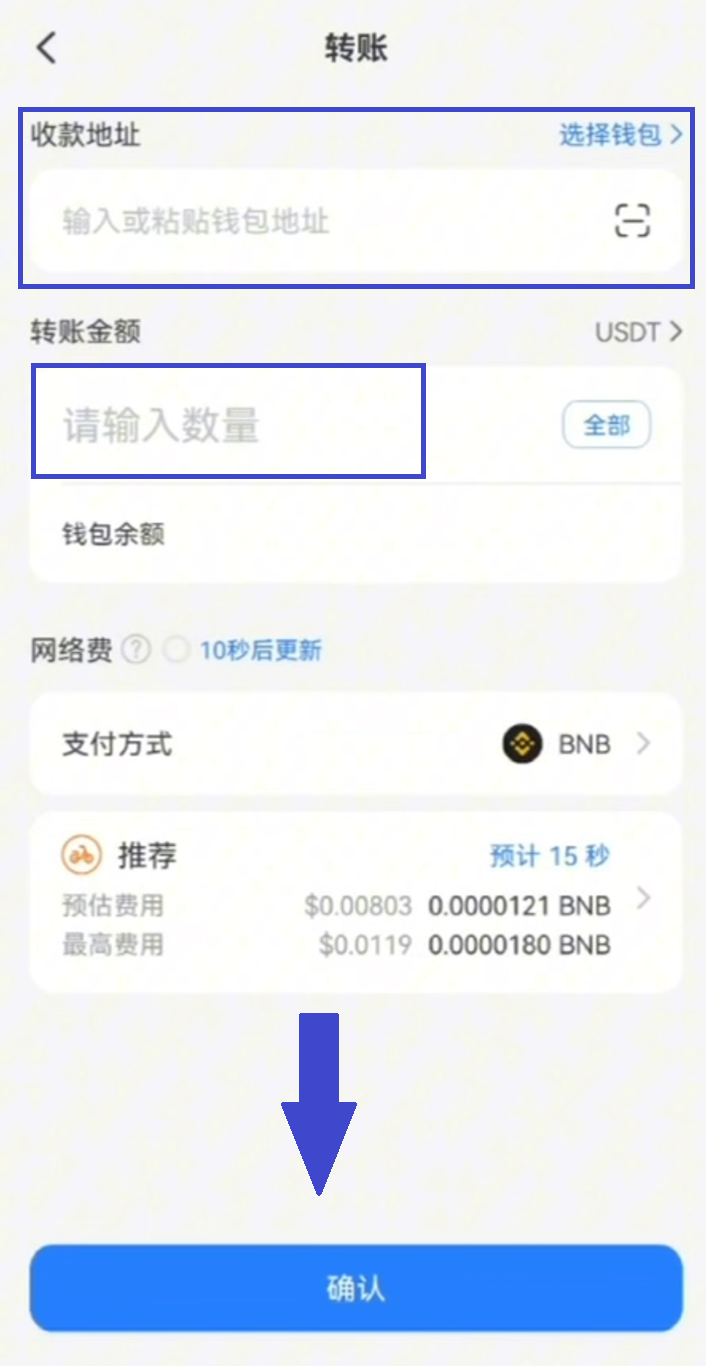The image size is (706, 1366).
Task: Change the USDT token selector
Action: [x=638, y=332]
